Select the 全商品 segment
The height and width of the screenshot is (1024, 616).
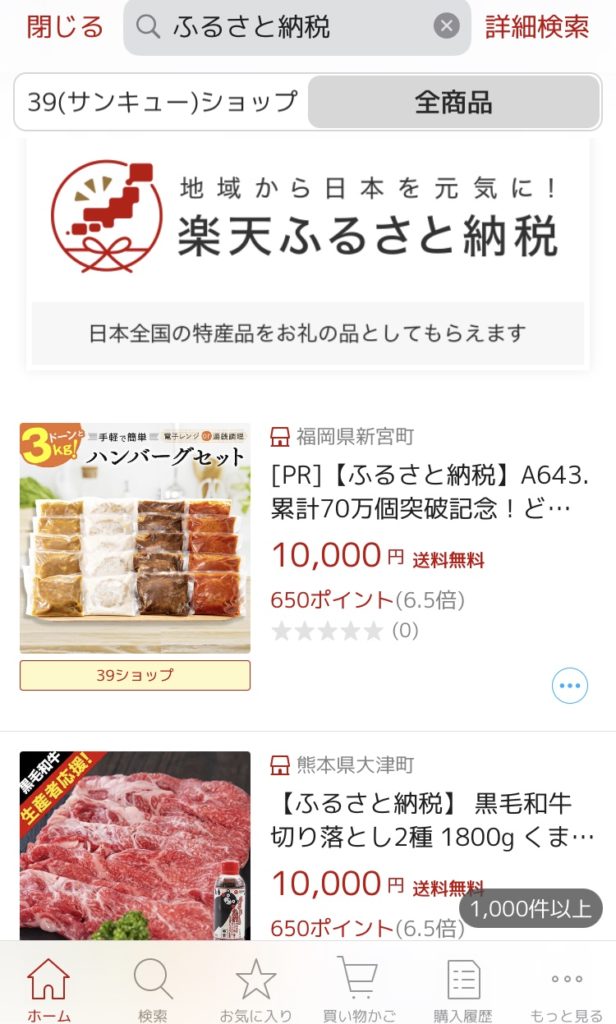[x=453, y=102]
